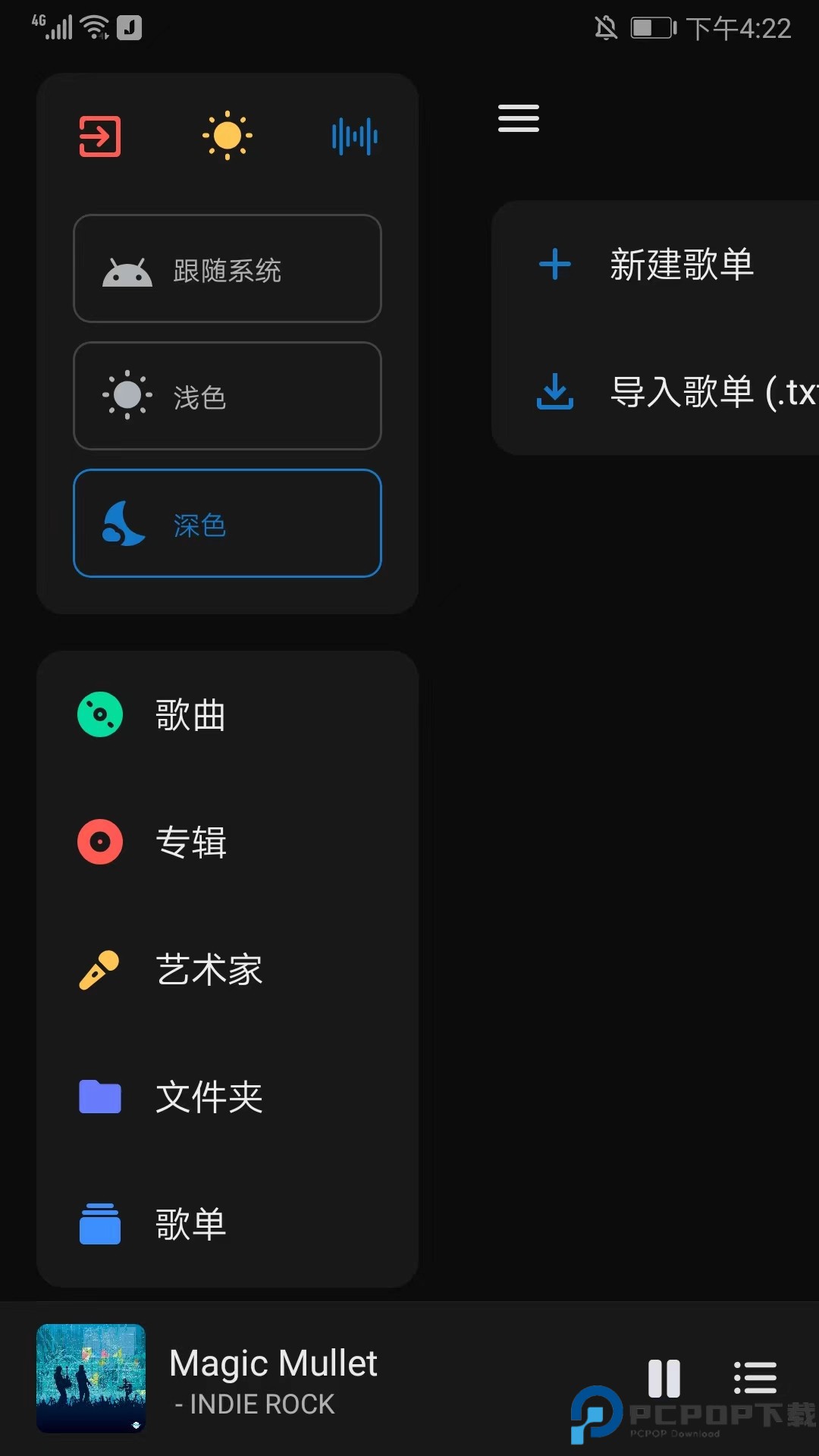Go to 专辑 albums
Viewport: 819px width, 1456px height.
point(190,842)
